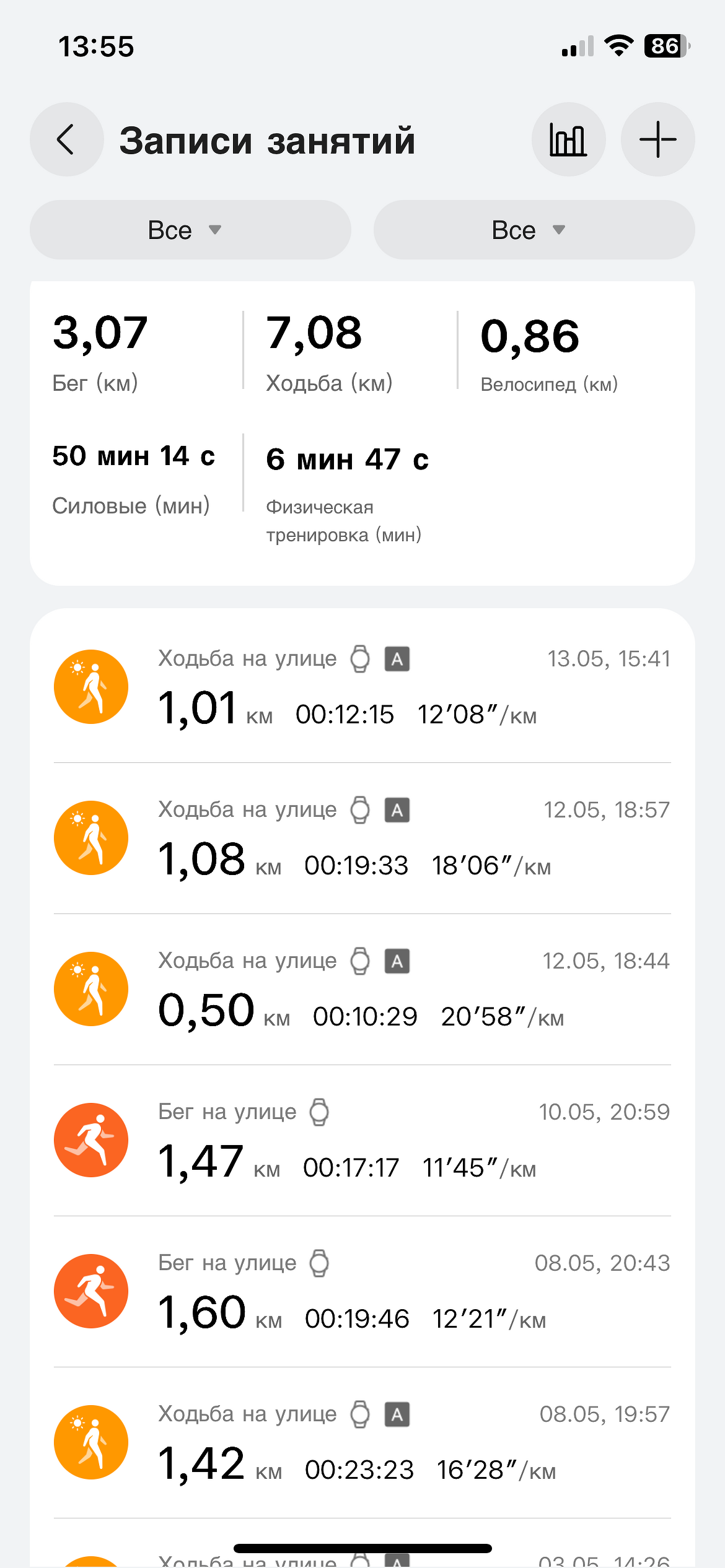Open the 0,50 km walk record
The width and height of the screenshot is (725, 1568).
[x=362, y=990]
